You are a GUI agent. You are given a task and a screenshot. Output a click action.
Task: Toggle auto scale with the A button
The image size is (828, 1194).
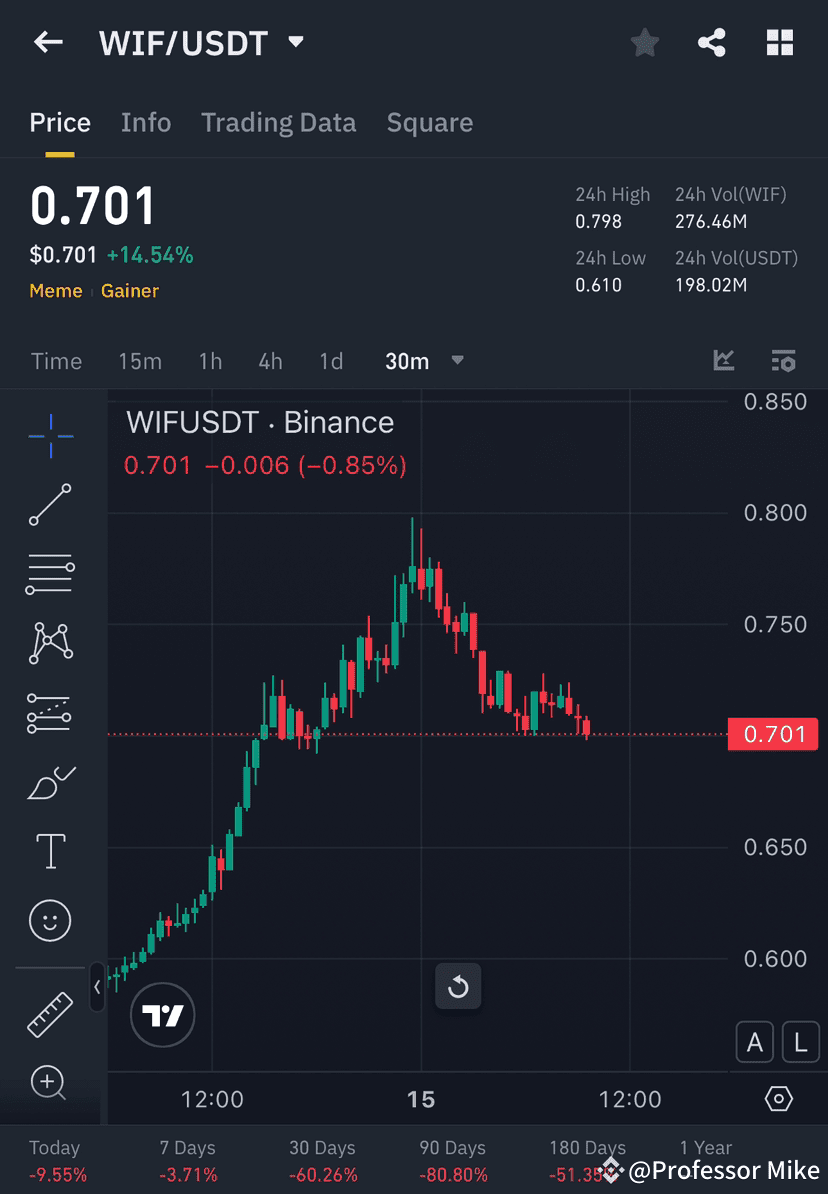[755, 1042]
